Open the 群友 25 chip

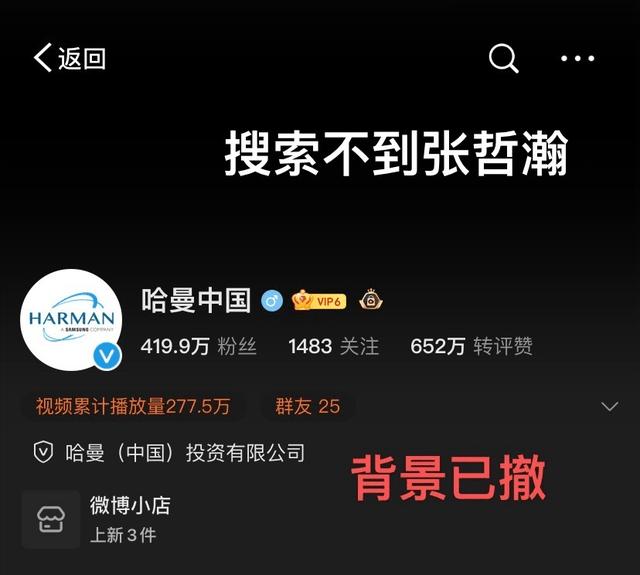click(307, 406)
